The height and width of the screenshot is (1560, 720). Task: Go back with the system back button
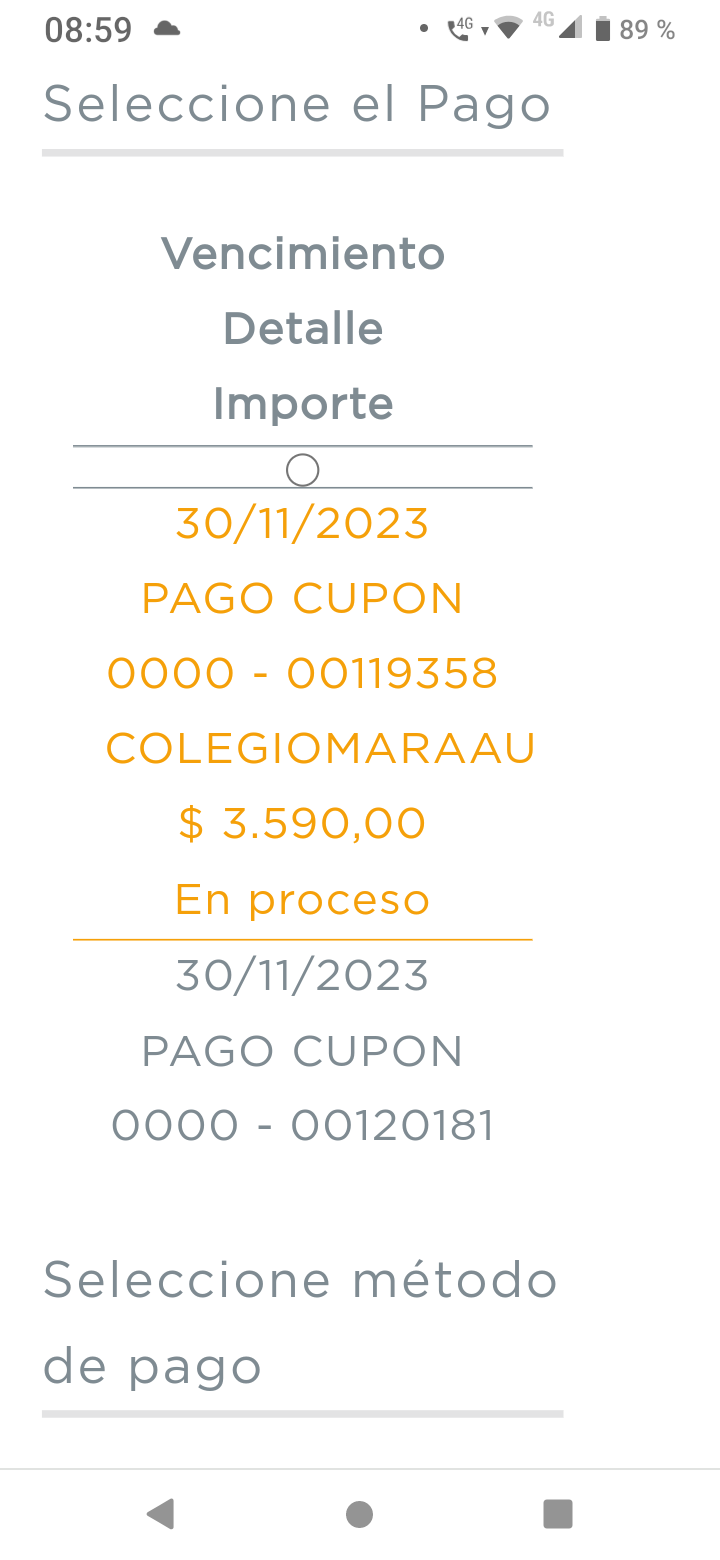tap(160, 1514)
